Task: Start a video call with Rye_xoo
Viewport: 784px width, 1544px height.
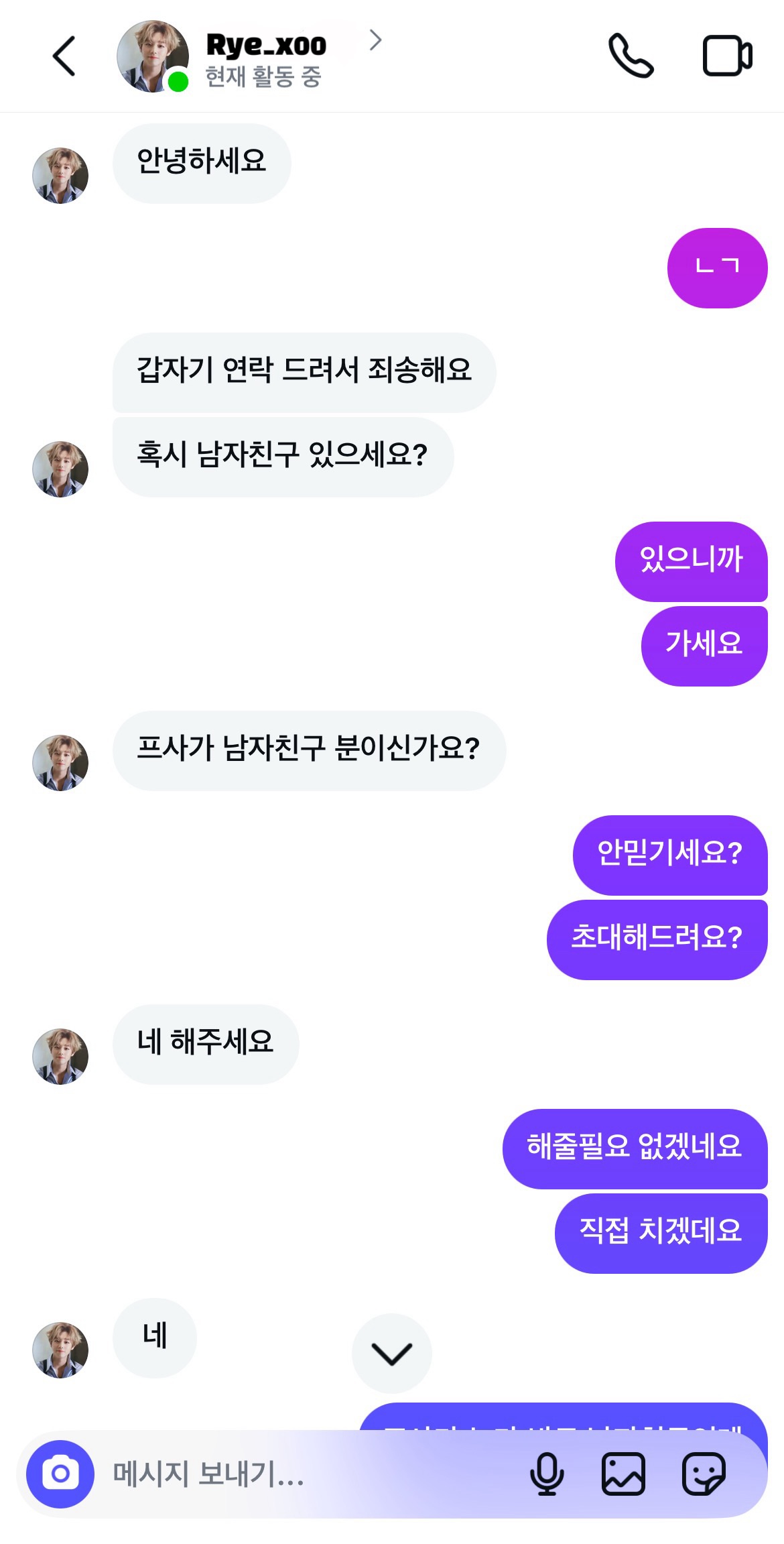Action: (x=727, y=56)
